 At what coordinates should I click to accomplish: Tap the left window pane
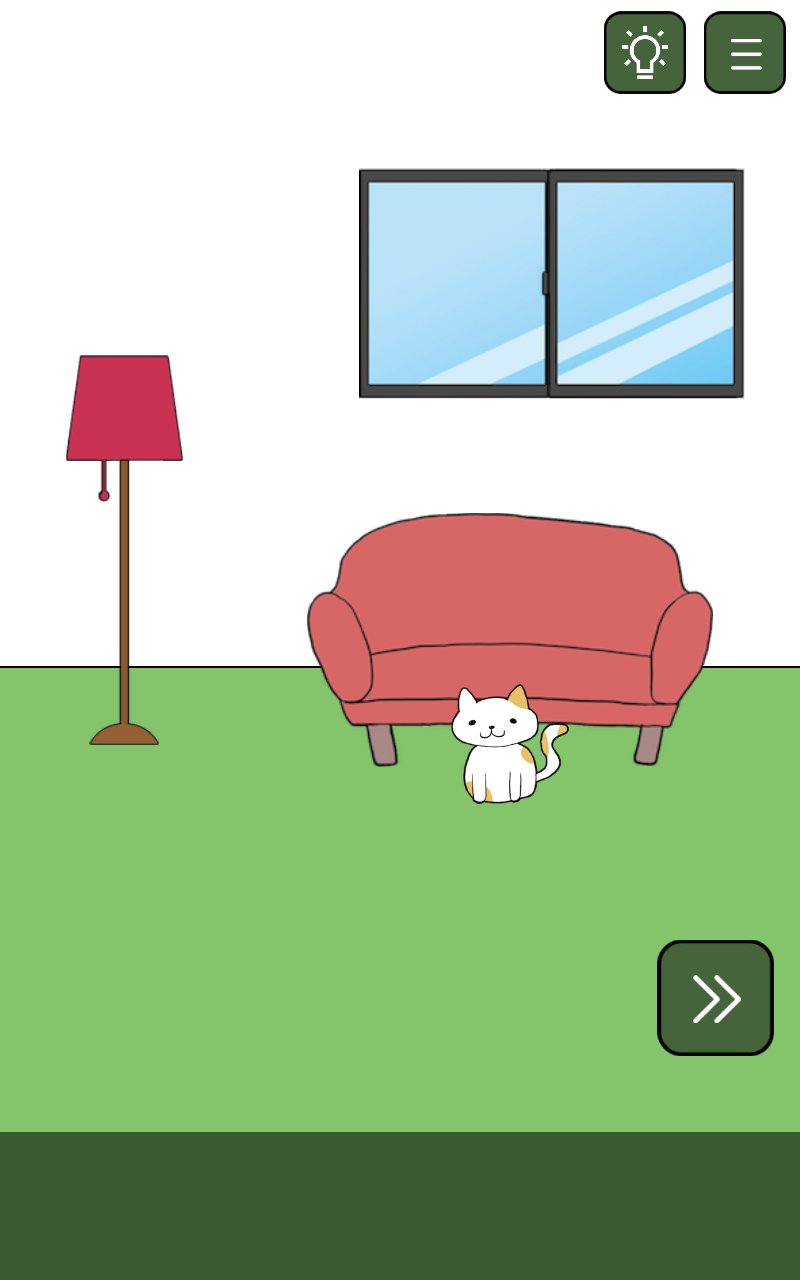pyautogui.click(x=450, y=280)
